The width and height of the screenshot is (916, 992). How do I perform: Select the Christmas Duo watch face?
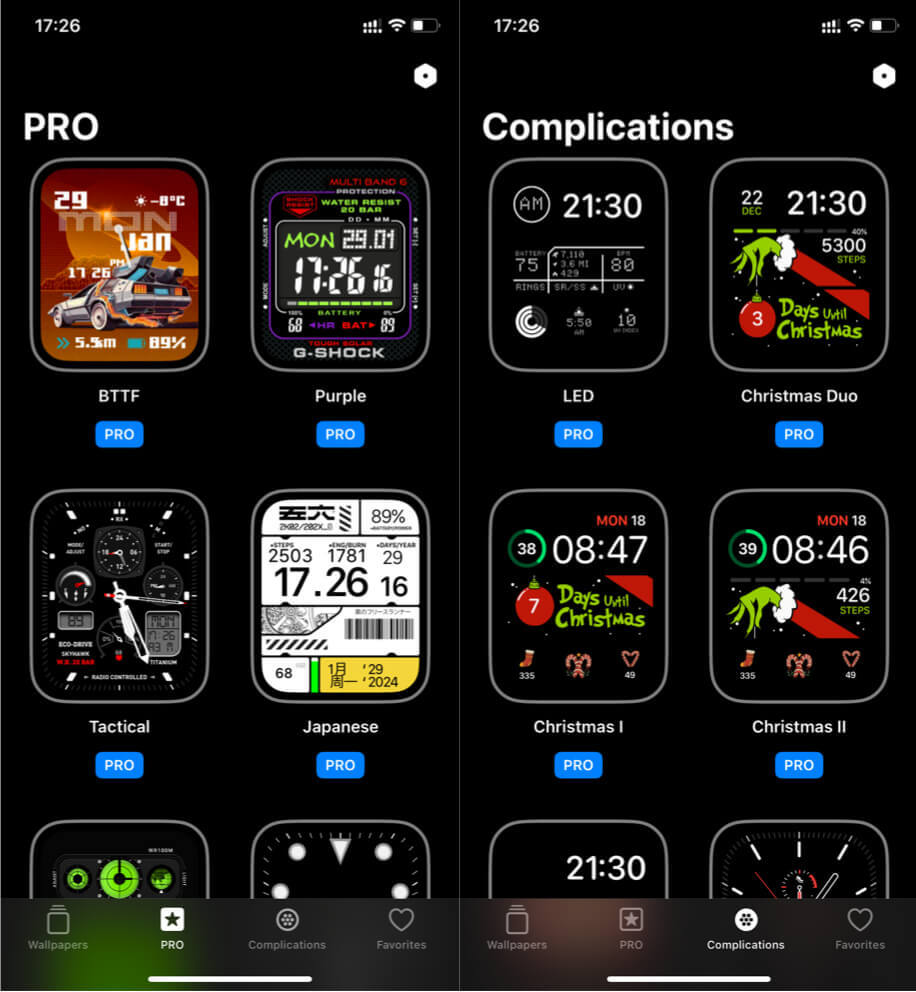point(799,264)
